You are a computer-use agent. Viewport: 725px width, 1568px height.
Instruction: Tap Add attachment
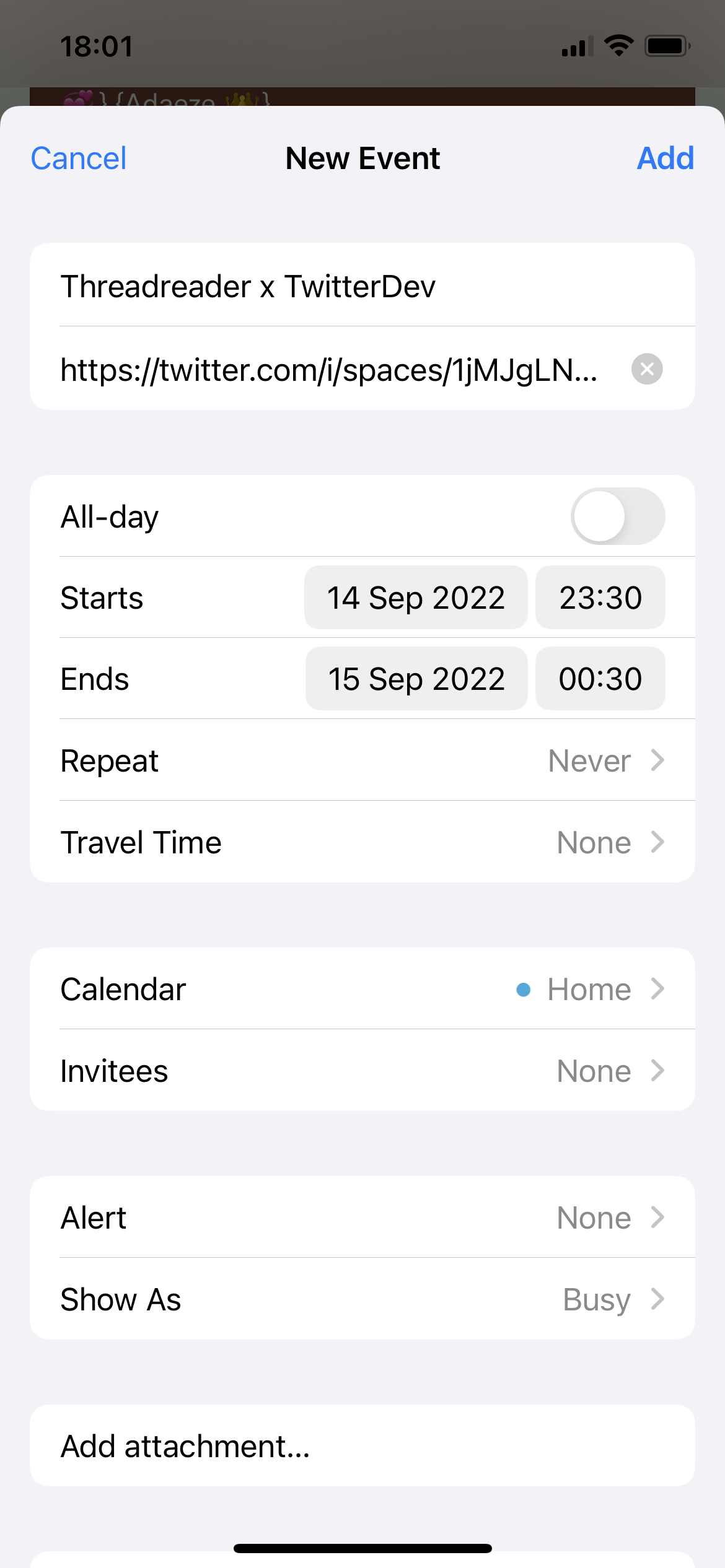click(x=362, y=1446)
